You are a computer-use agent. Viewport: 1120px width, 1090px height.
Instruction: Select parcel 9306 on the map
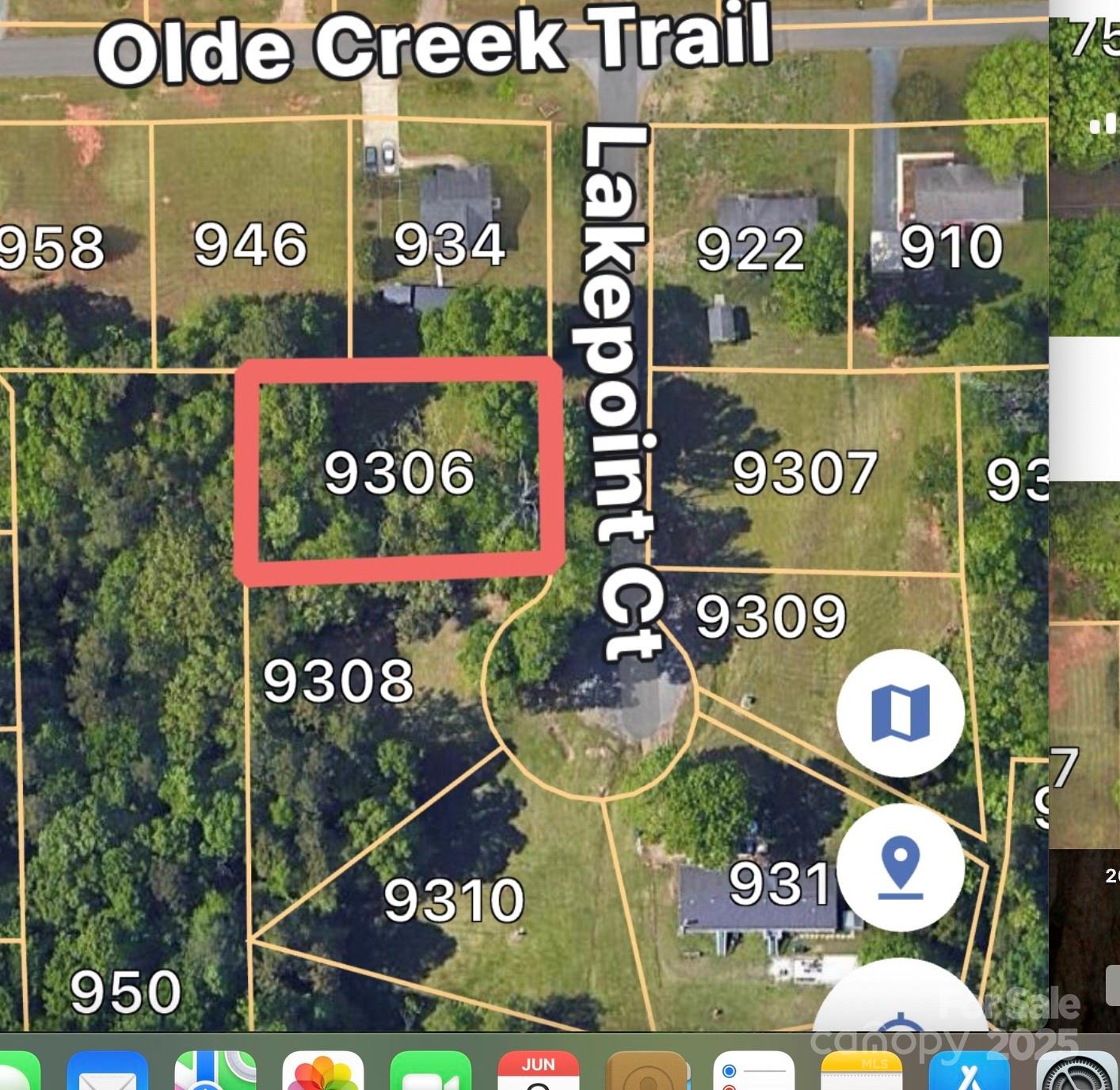(x=399, y=472)
